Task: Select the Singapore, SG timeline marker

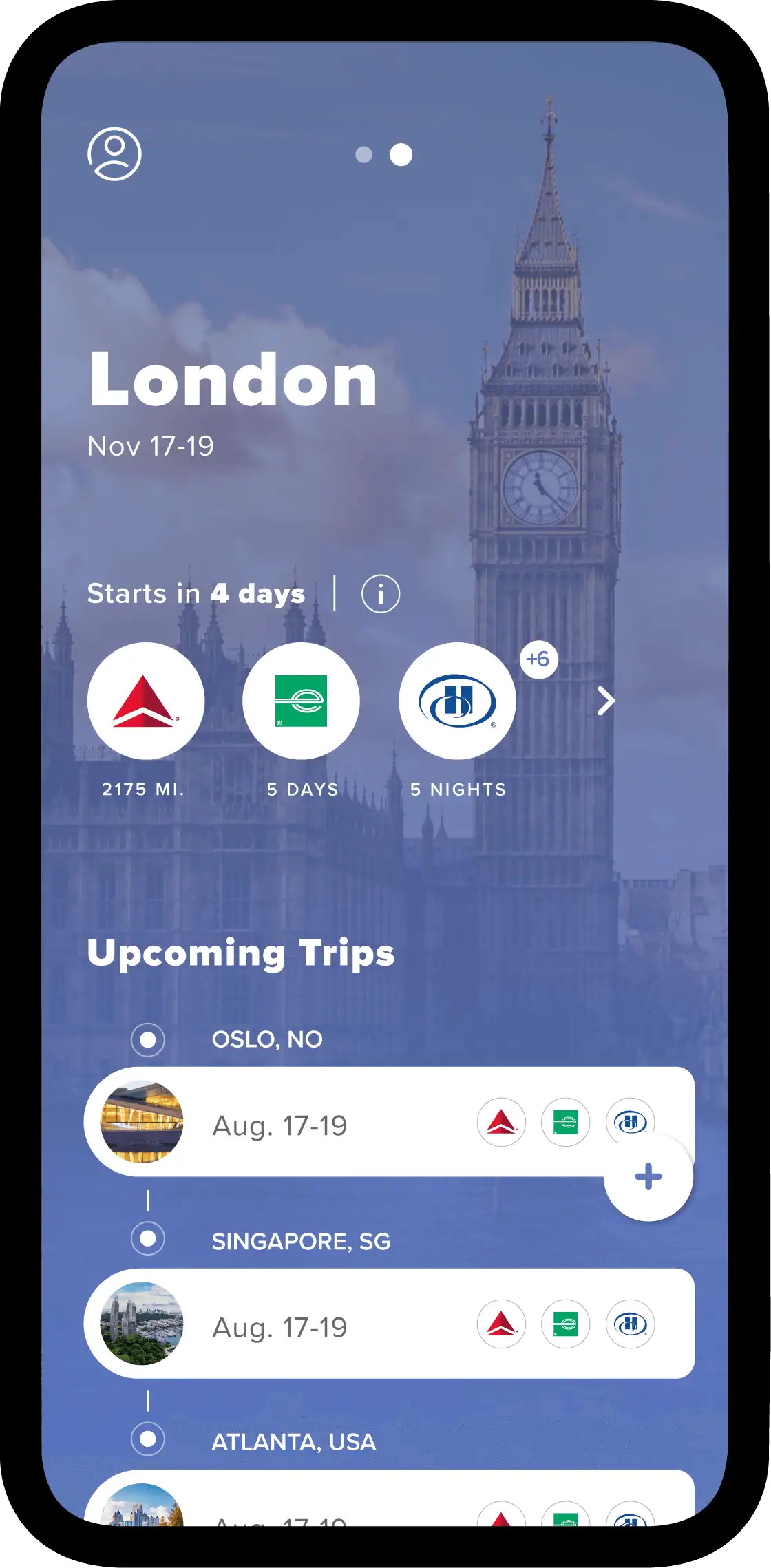Action: click(148, 1239)
